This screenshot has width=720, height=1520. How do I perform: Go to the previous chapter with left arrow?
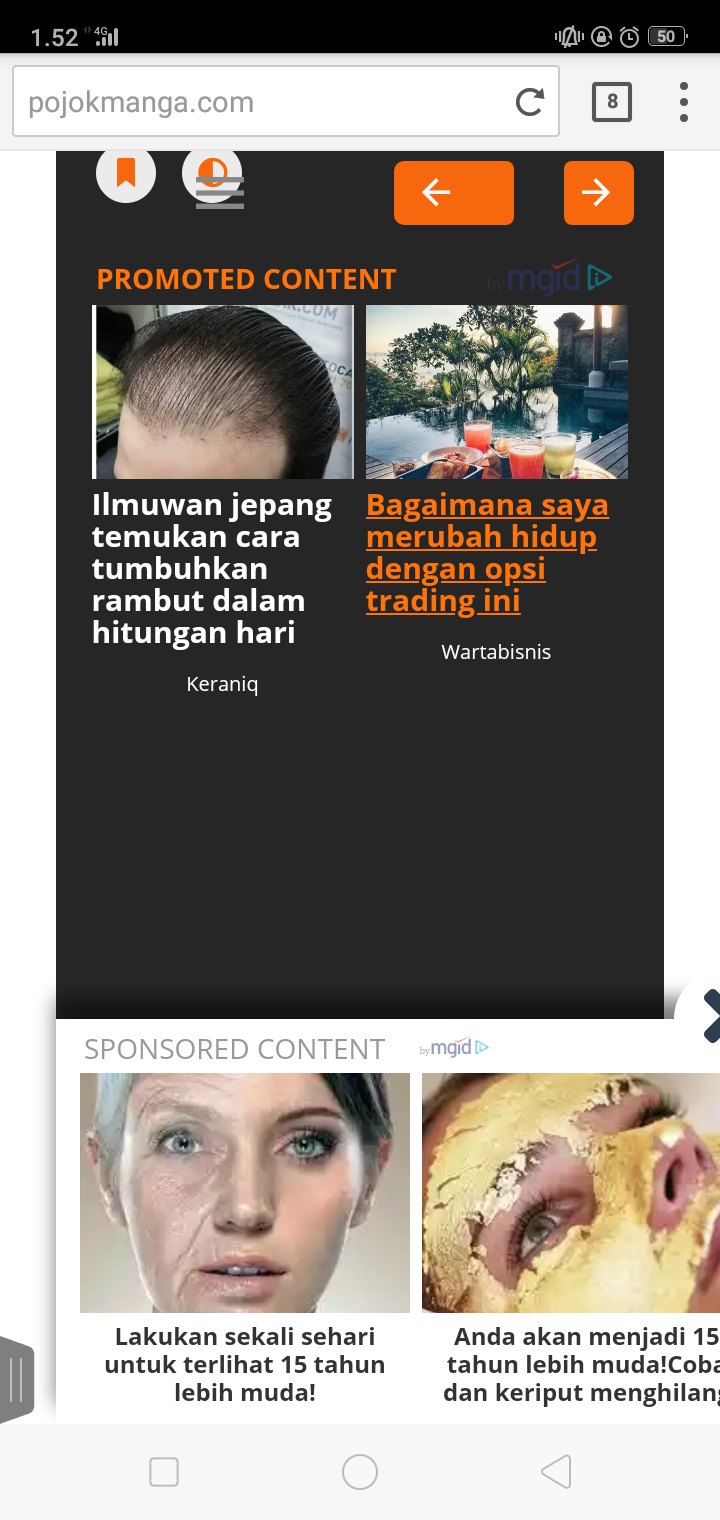click(x=454, y=193)
